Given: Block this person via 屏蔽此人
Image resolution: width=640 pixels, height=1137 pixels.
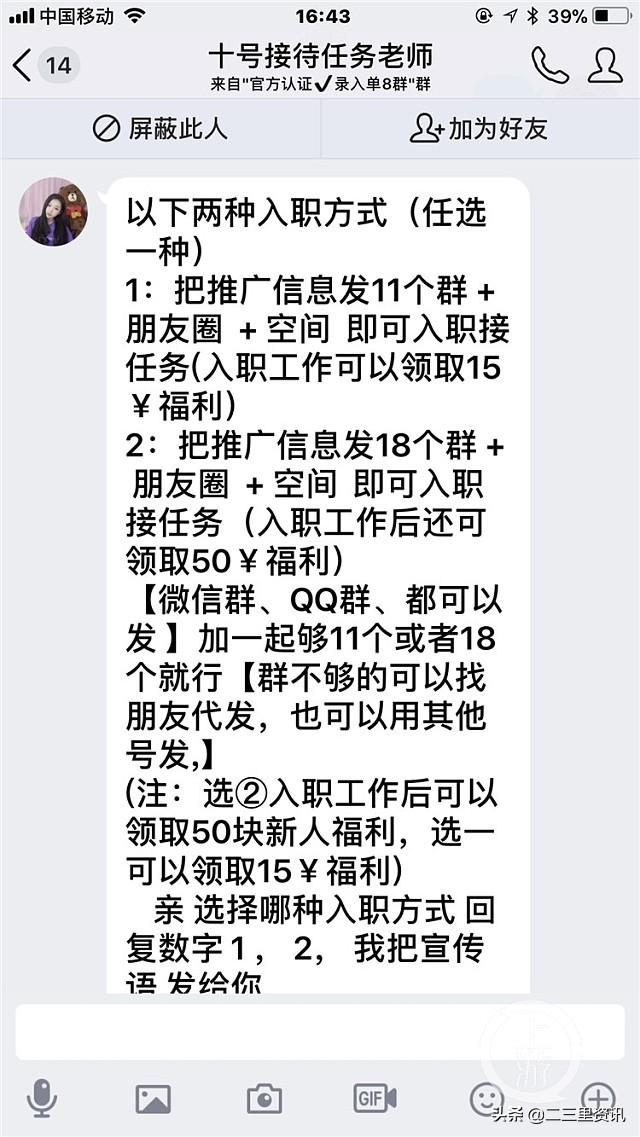Looking at the screenshot, I should [x=160, y=128].
